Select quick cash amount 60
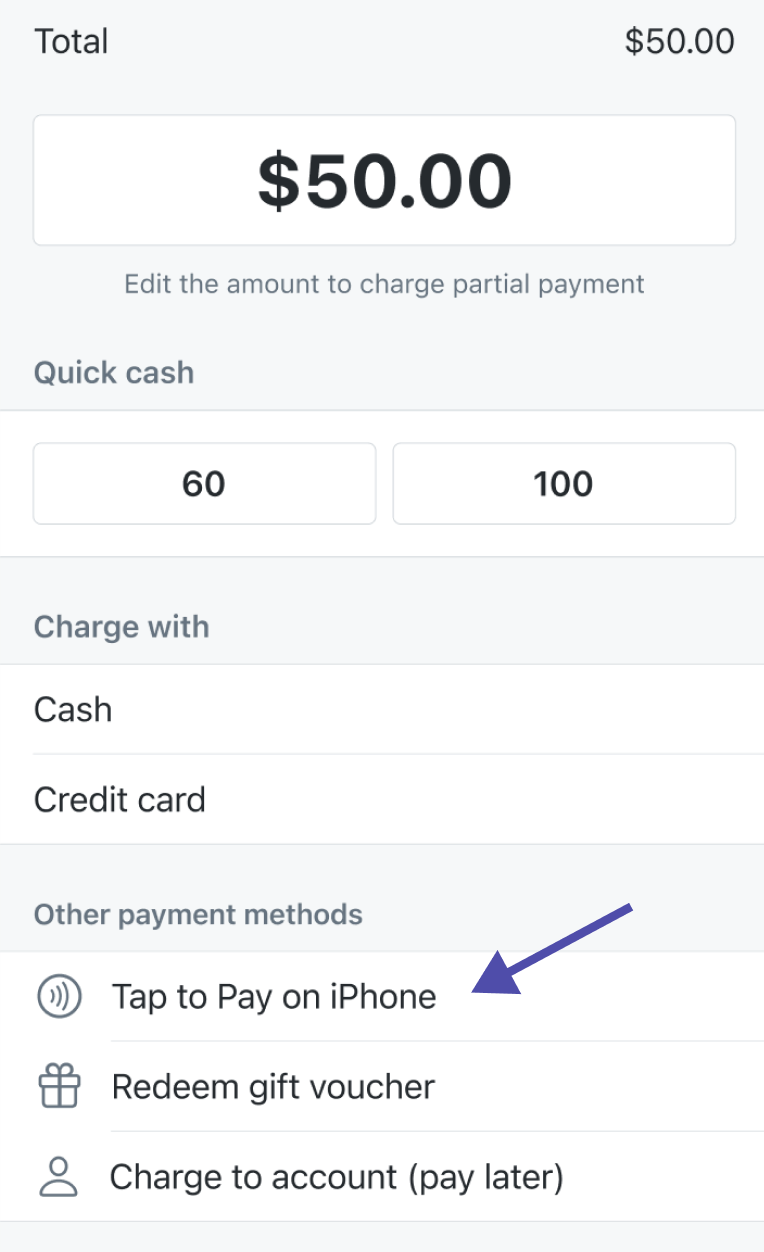Image resolution: width=764 pixels, height=1252 pixels. [204, 484]
